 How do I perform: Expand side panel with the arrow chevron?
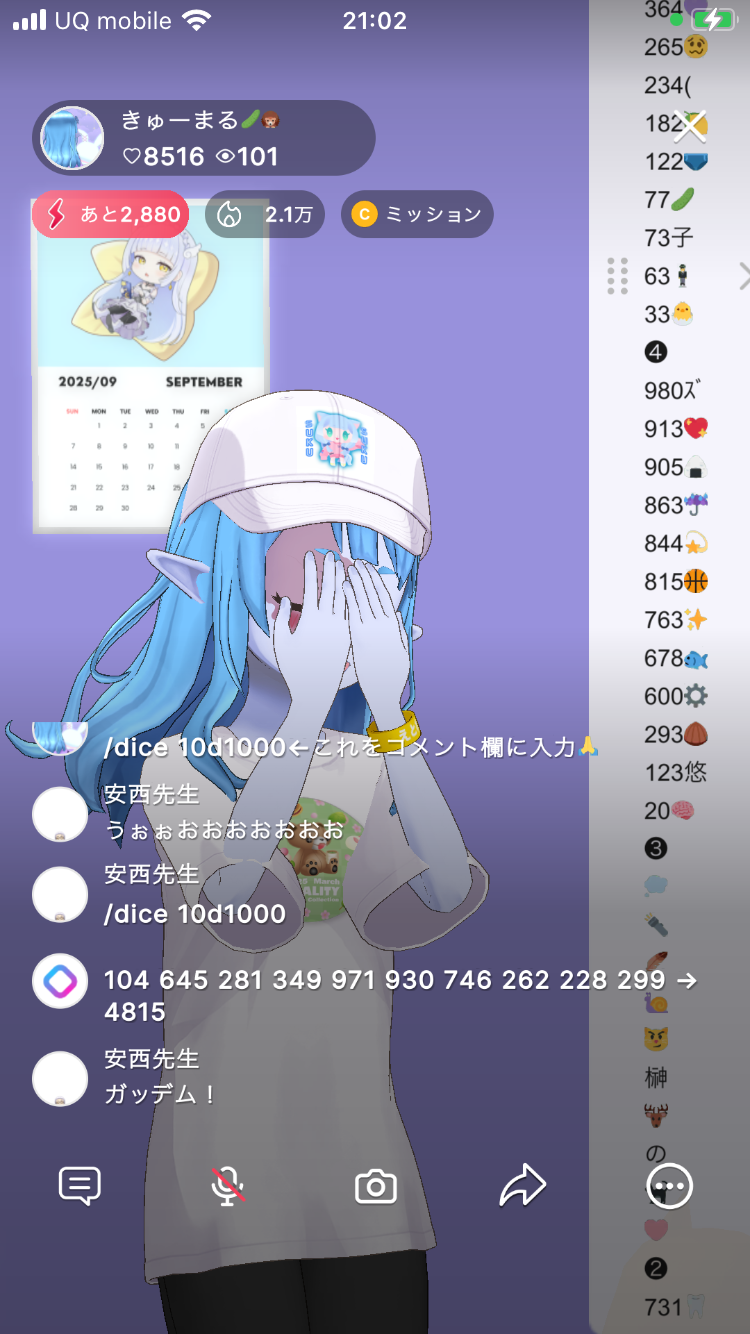point(743,275)
